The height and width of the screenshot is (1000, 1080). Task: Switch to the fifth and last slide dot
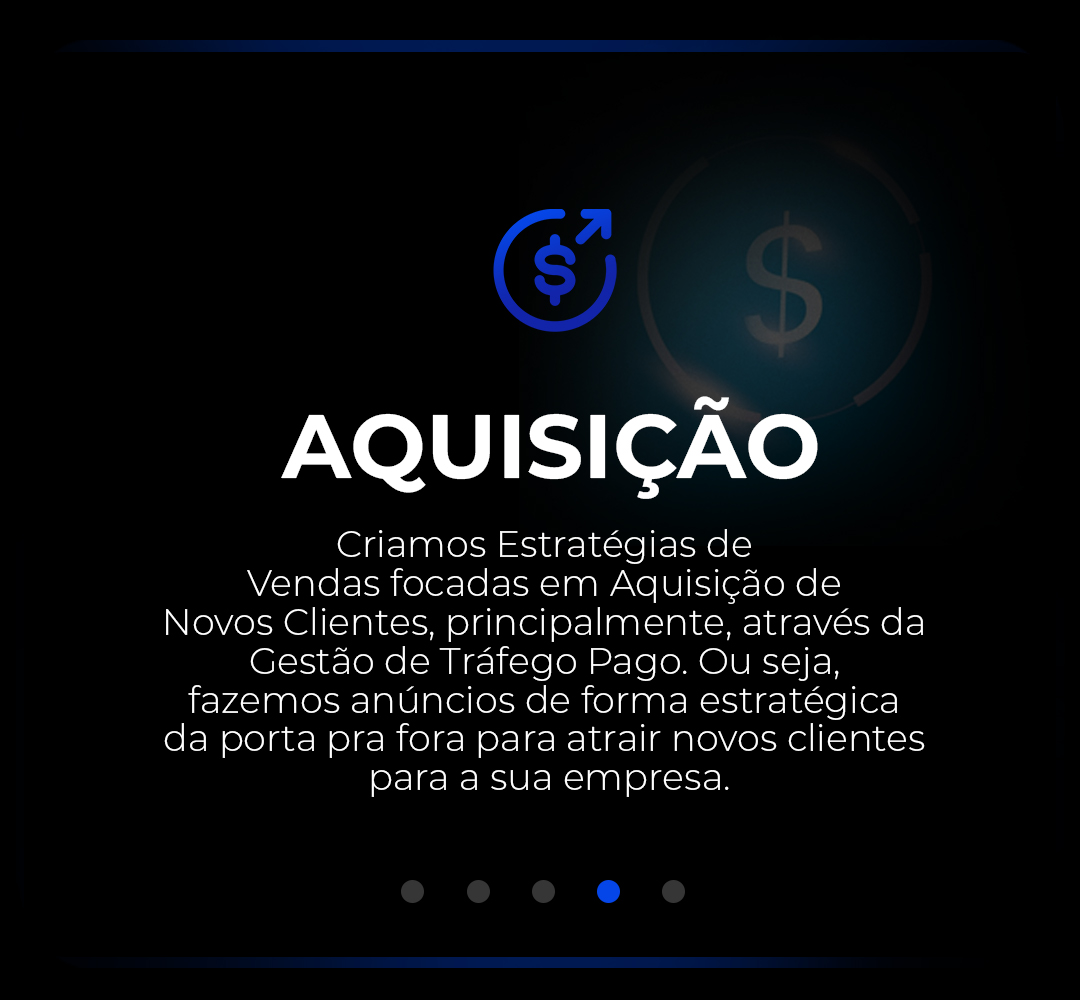pos(673,891)
